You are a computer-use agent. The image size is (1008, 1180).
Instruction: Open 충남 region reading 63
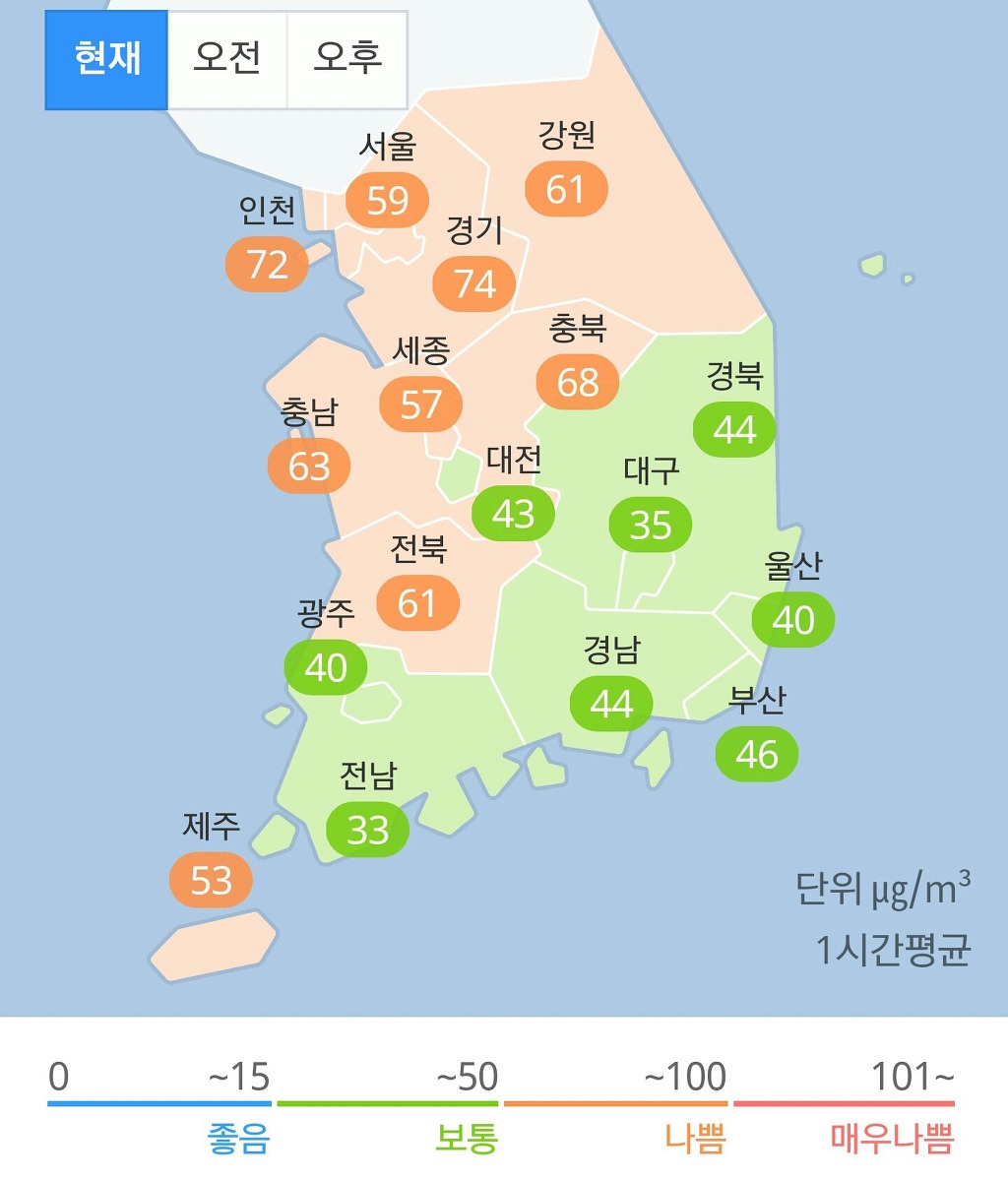(309, 466)
